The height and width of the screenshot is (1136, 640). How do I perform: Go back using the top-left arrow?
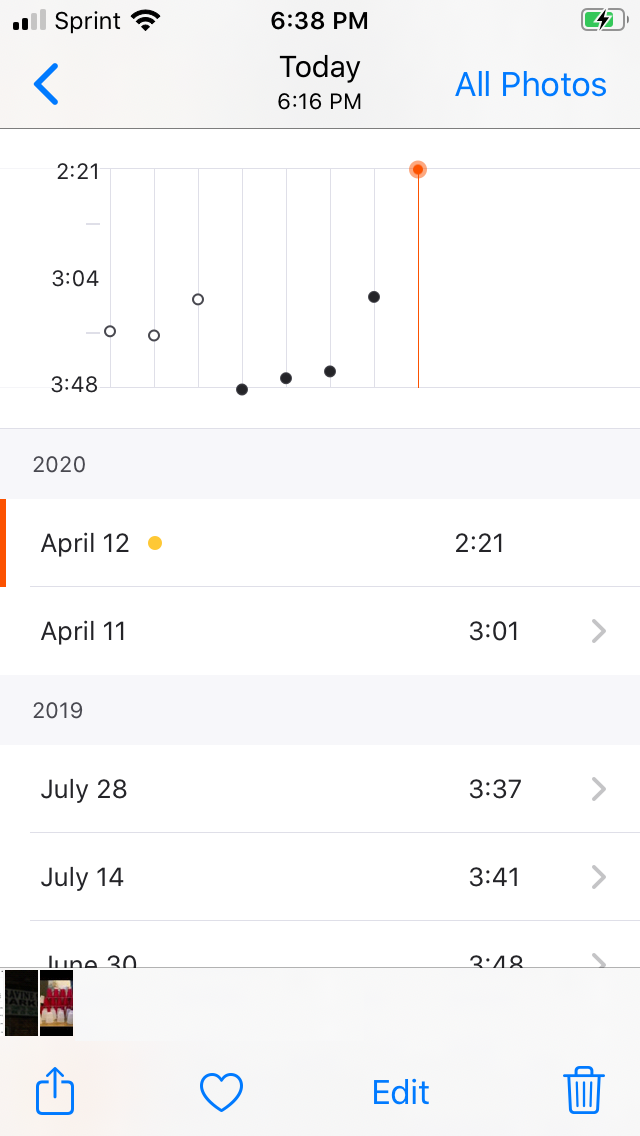pyautogui.click(x=46, y=84)
